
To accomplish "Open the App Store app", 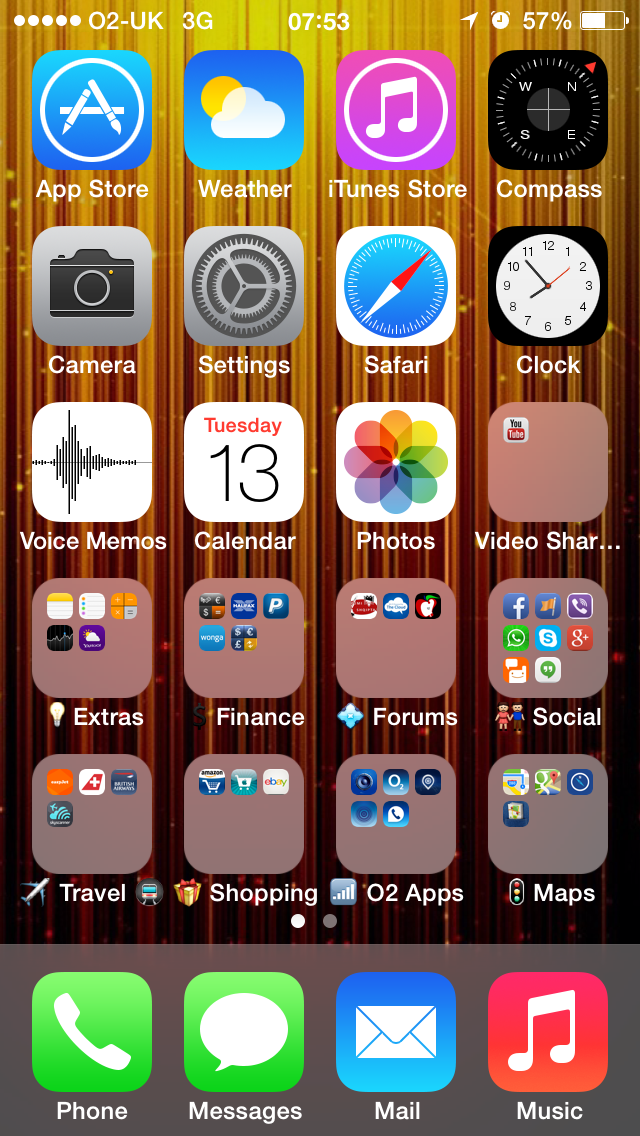I will 92,110.
